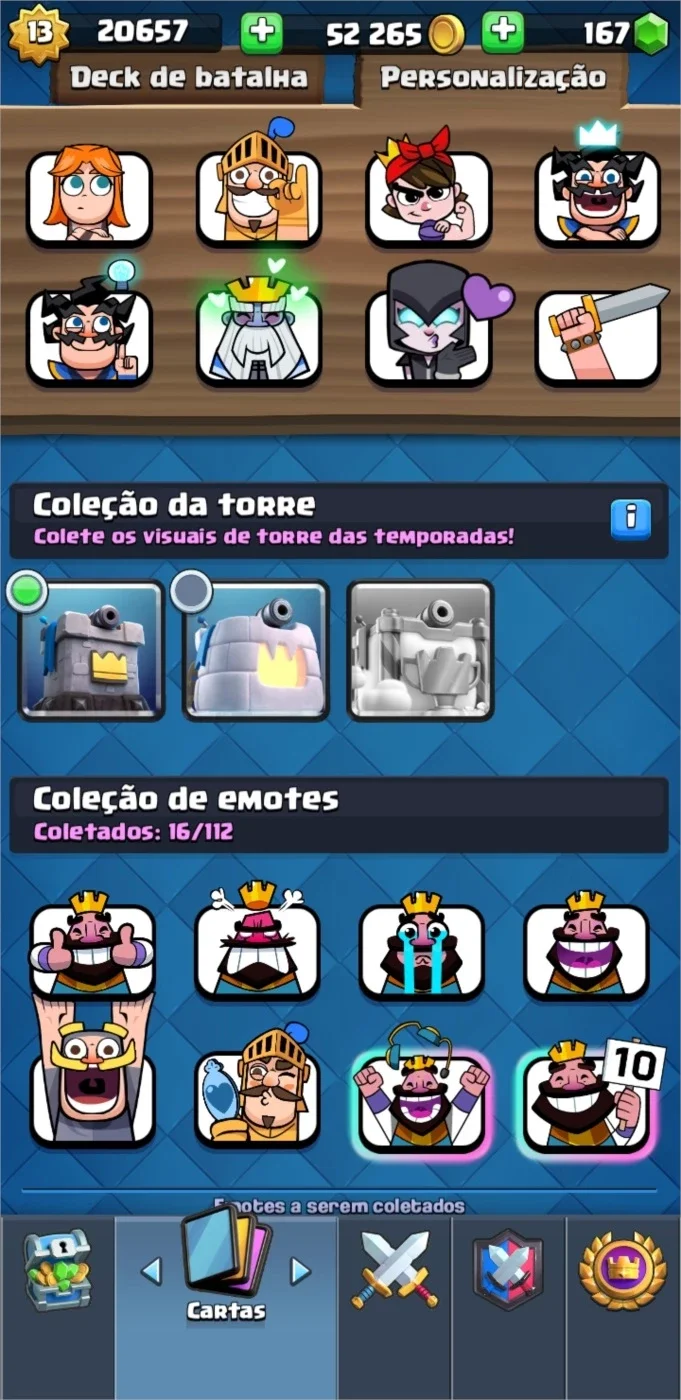681x1400 pixels.
Task: Tap the left arrow next to Cartas
Action: click(151, 1271)
